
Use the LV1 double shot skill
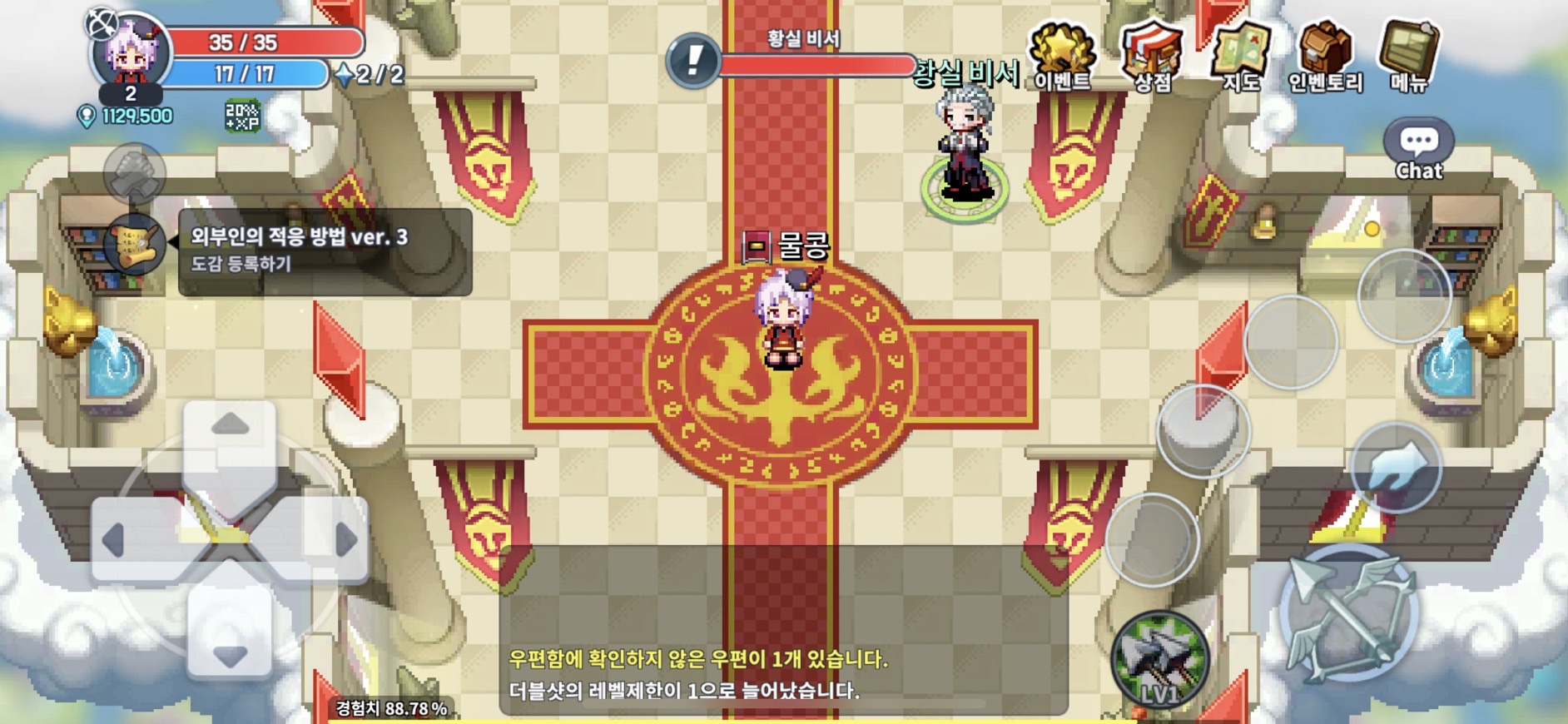point(1159,660)
